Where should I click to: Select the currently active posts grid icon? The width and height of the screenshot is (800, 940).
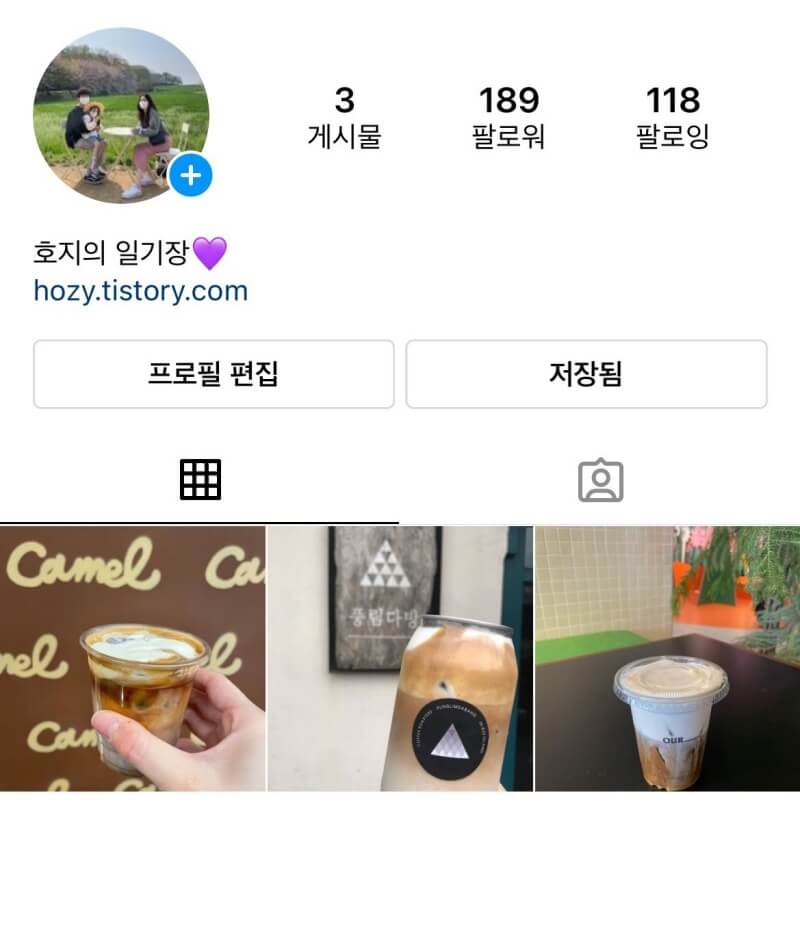(x=200, y=479)
